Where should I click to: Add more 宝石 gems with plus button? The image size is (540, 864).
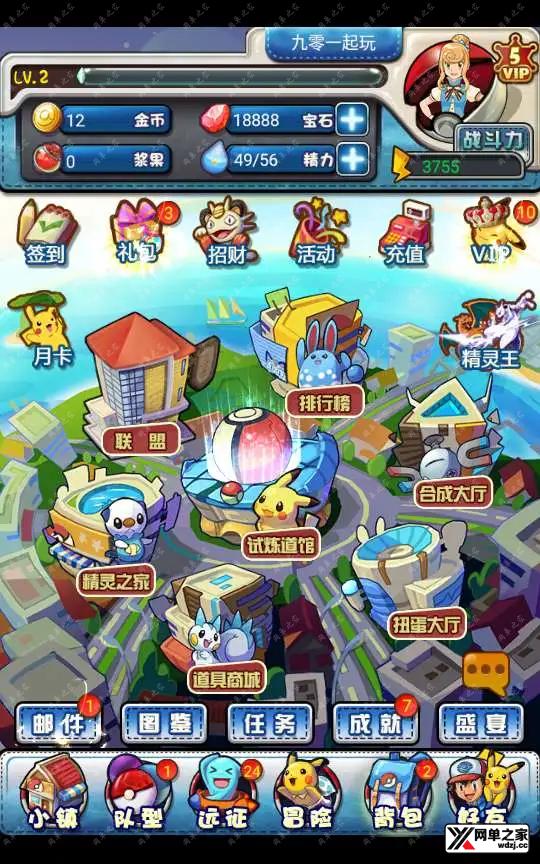pos(352,119)
